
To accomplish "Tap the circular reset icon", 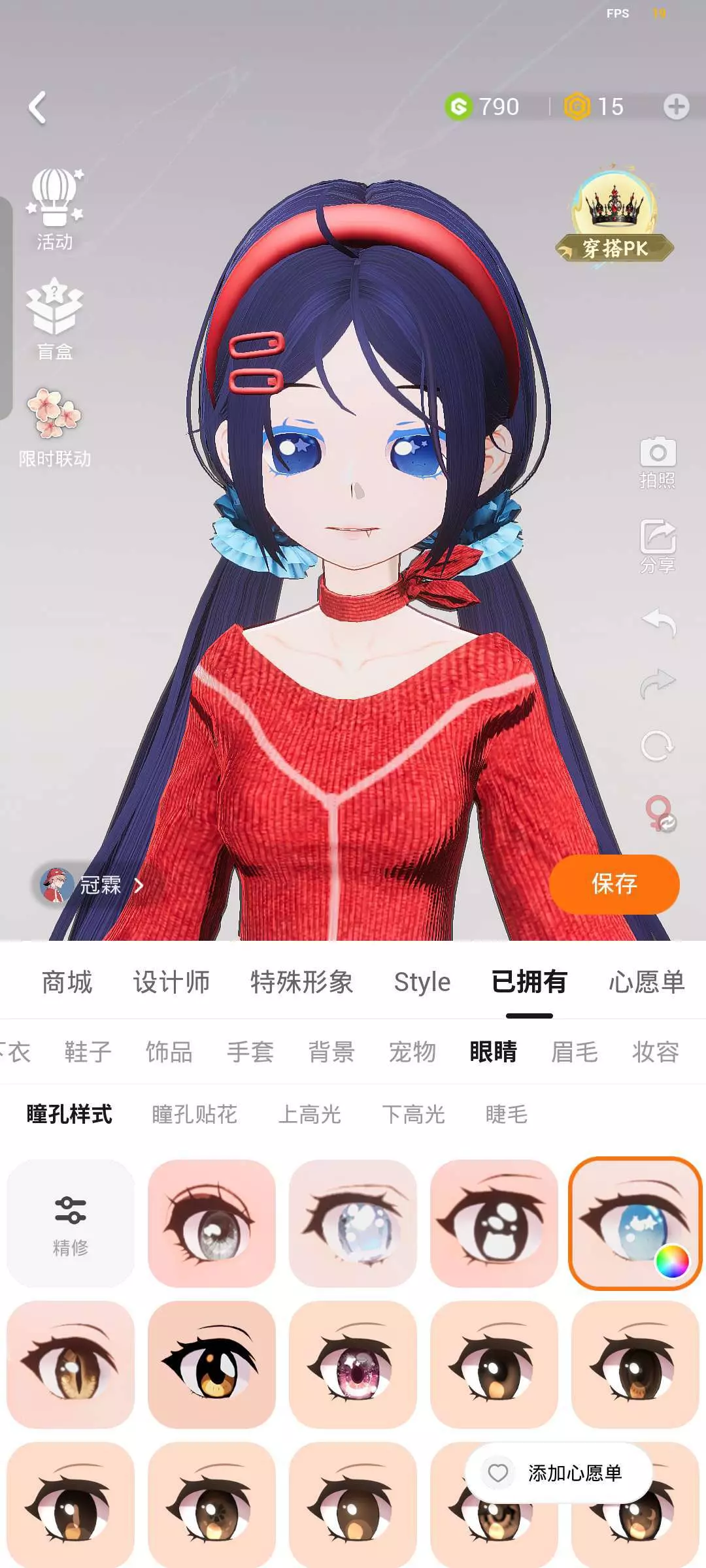I will pos(657,745).
